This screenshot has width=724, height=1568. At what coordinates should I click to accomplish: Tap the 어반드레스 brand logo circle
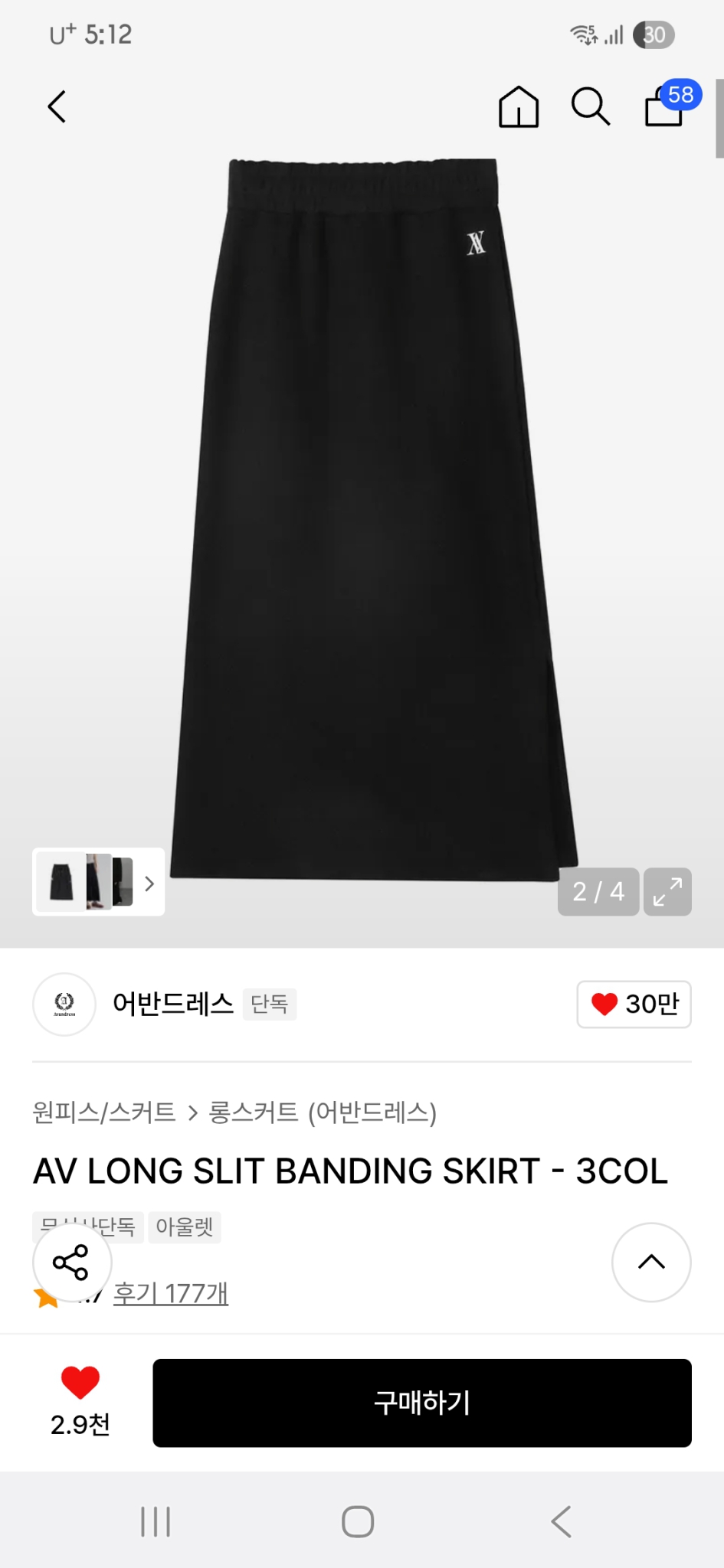click(x=64, y=1004)
